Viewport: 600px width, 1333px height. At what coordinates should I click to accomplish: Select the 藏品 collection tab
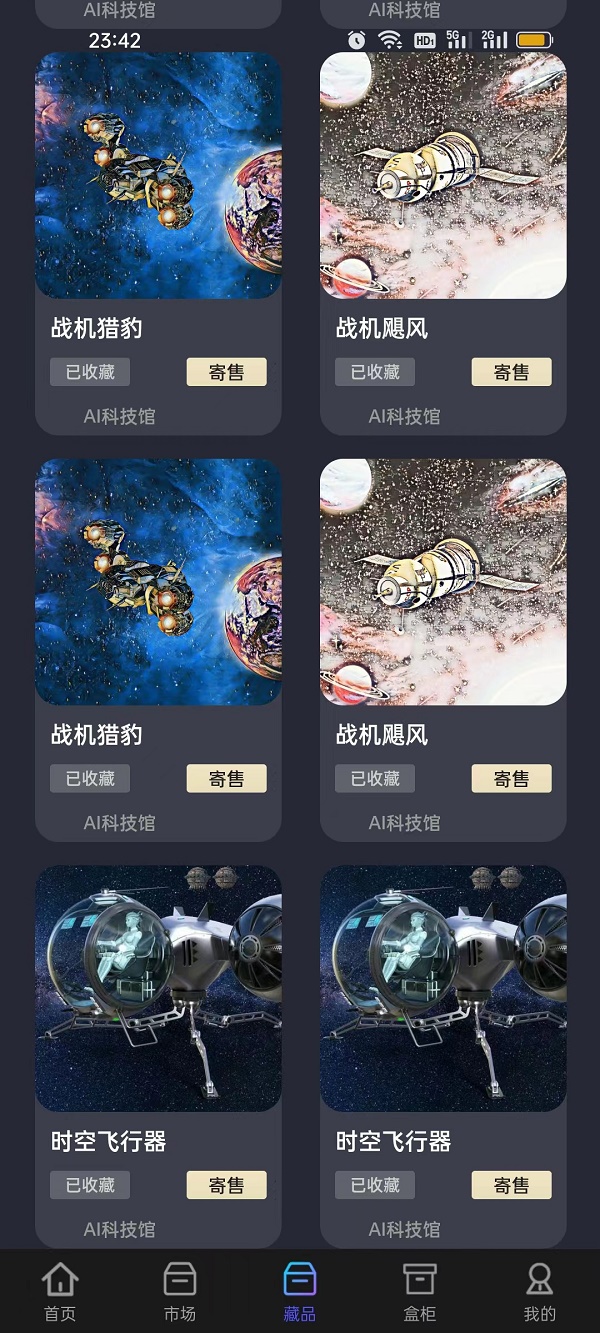click(300, 1291)
